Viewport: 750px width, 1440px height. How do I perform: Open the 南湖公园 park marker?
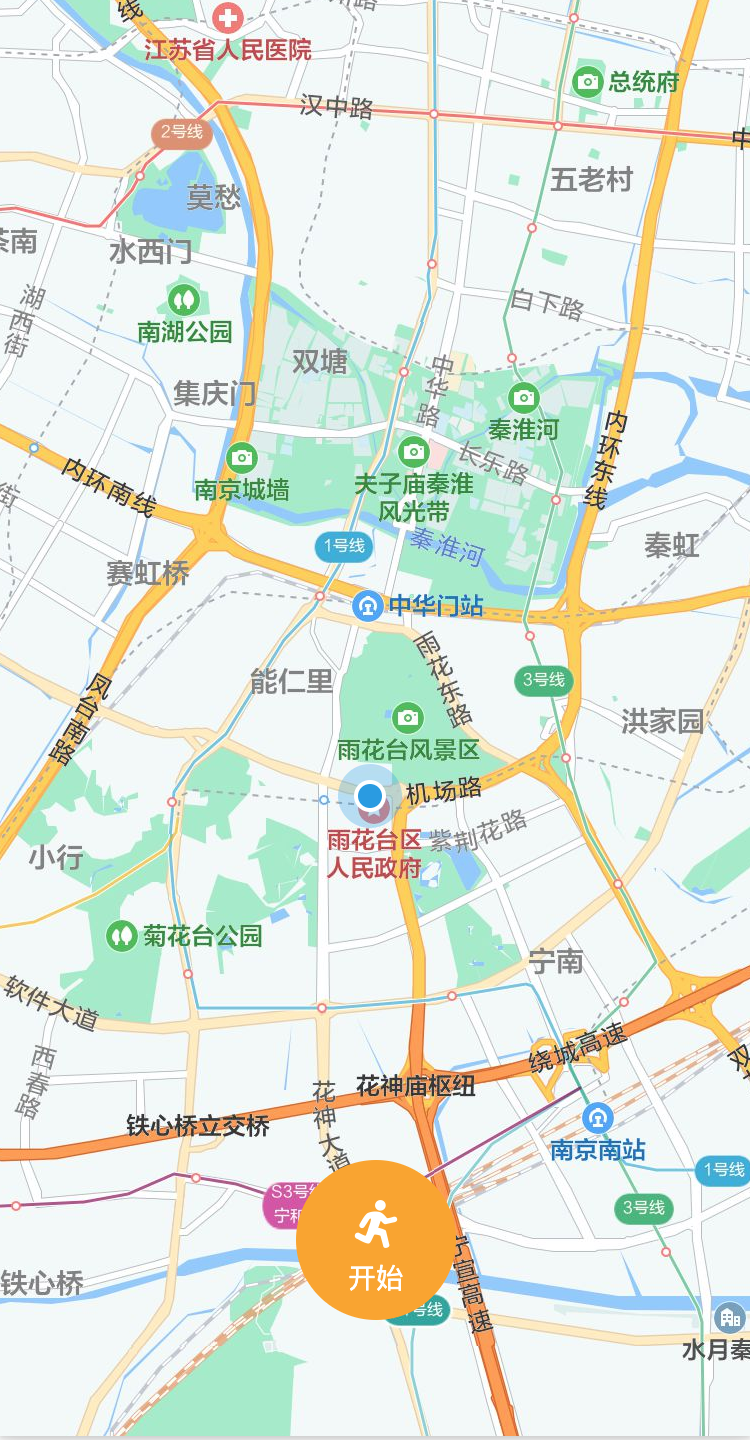coord(183,299)
